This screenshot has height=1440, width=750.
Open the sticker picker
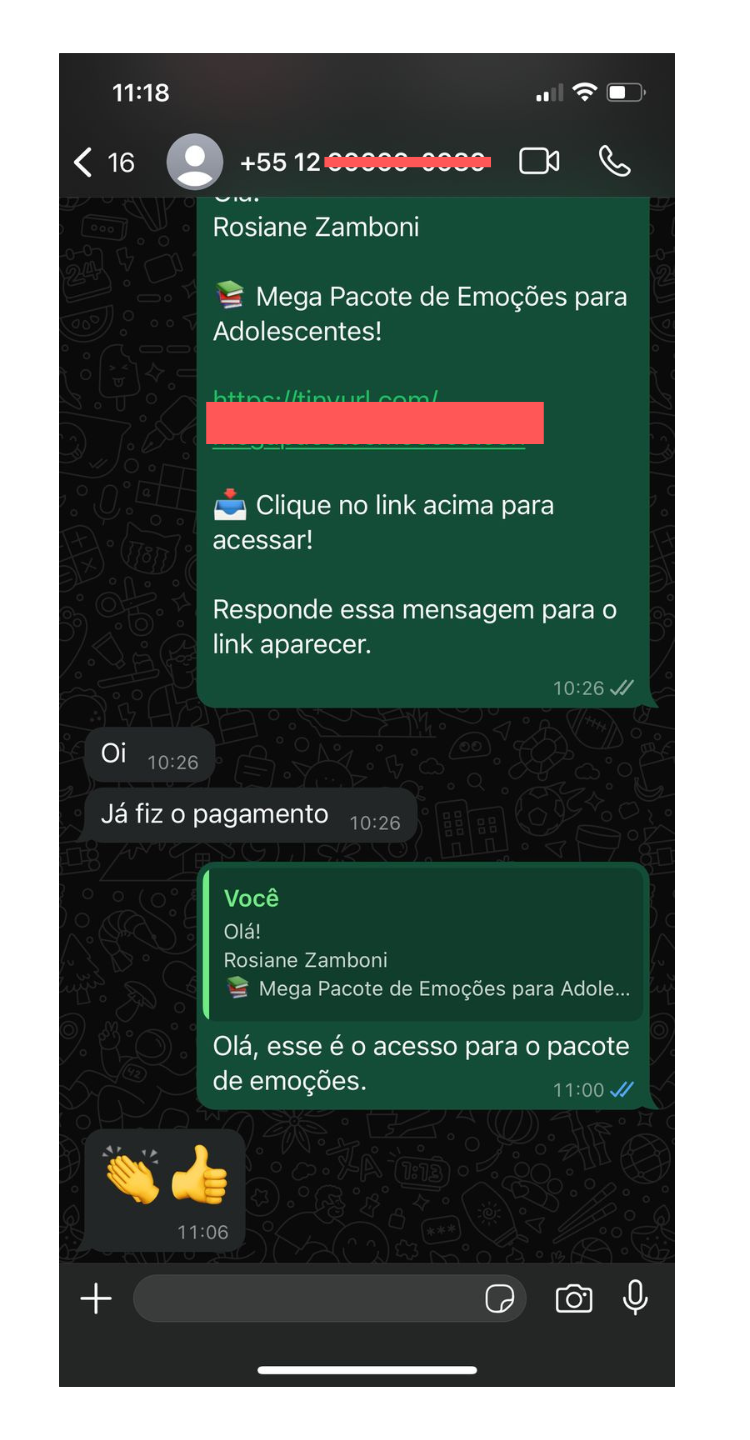pos(499,1299)
